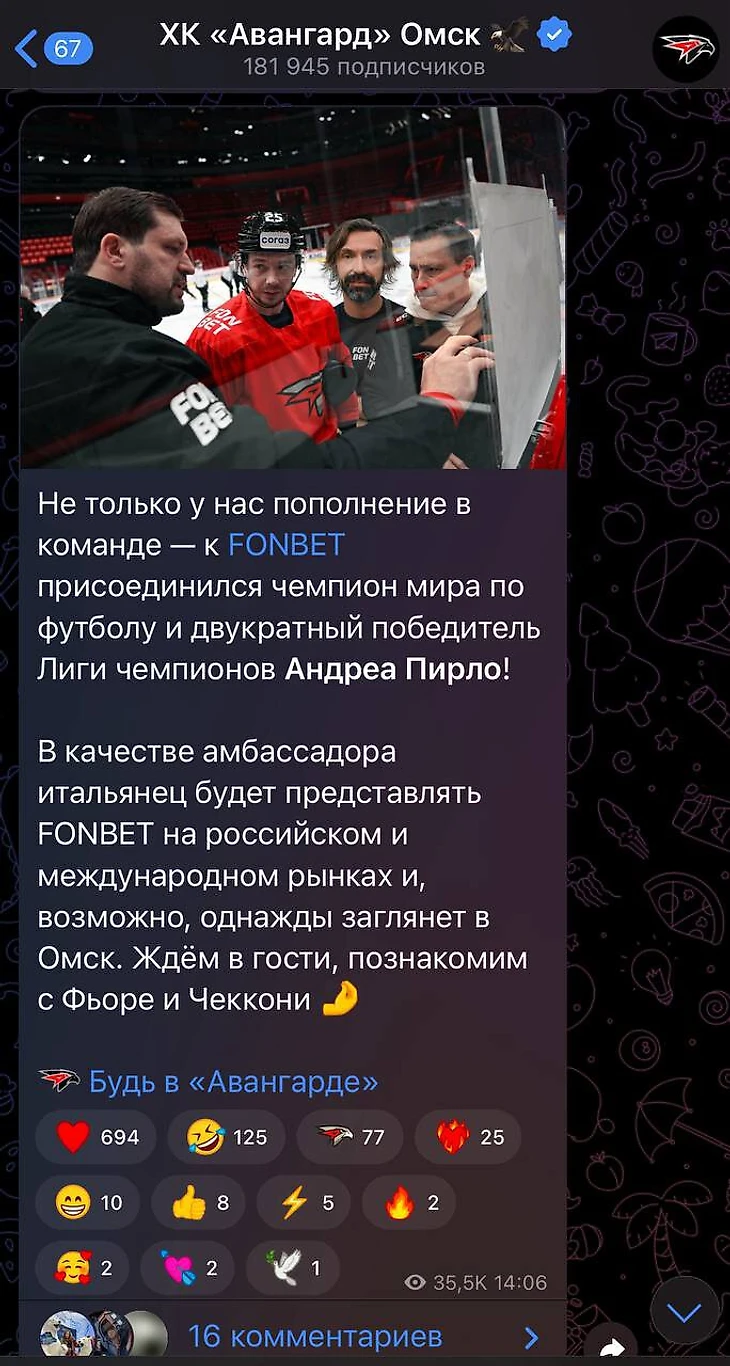
Task: Open the channel avatar profile picture
Action: click(x=685, y=48)
